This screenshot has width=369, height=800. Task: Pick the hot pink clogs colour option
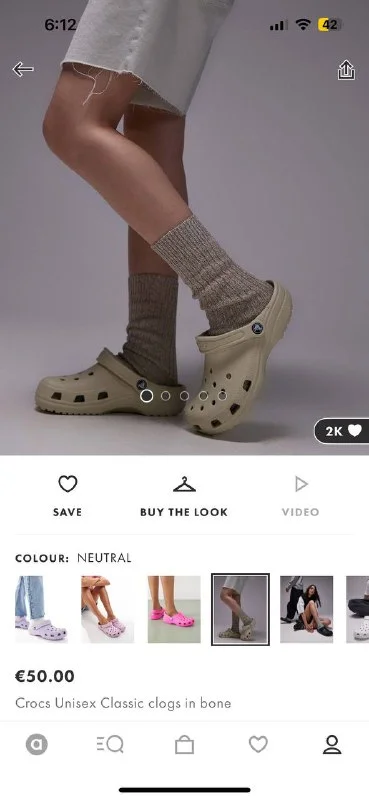[x=174, y=609]
